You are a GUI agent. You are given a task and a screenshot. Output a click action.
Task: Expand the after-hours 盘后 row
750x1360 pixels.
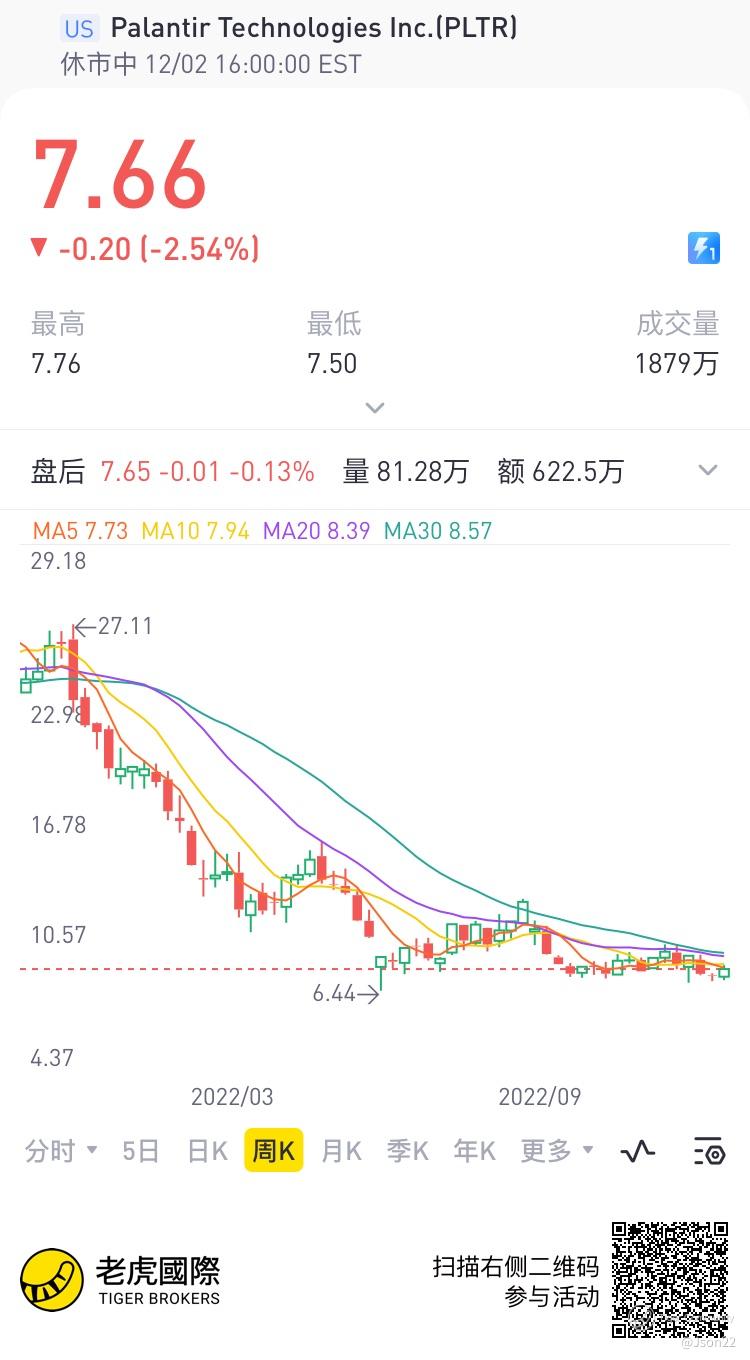click(x=708, y=471)
